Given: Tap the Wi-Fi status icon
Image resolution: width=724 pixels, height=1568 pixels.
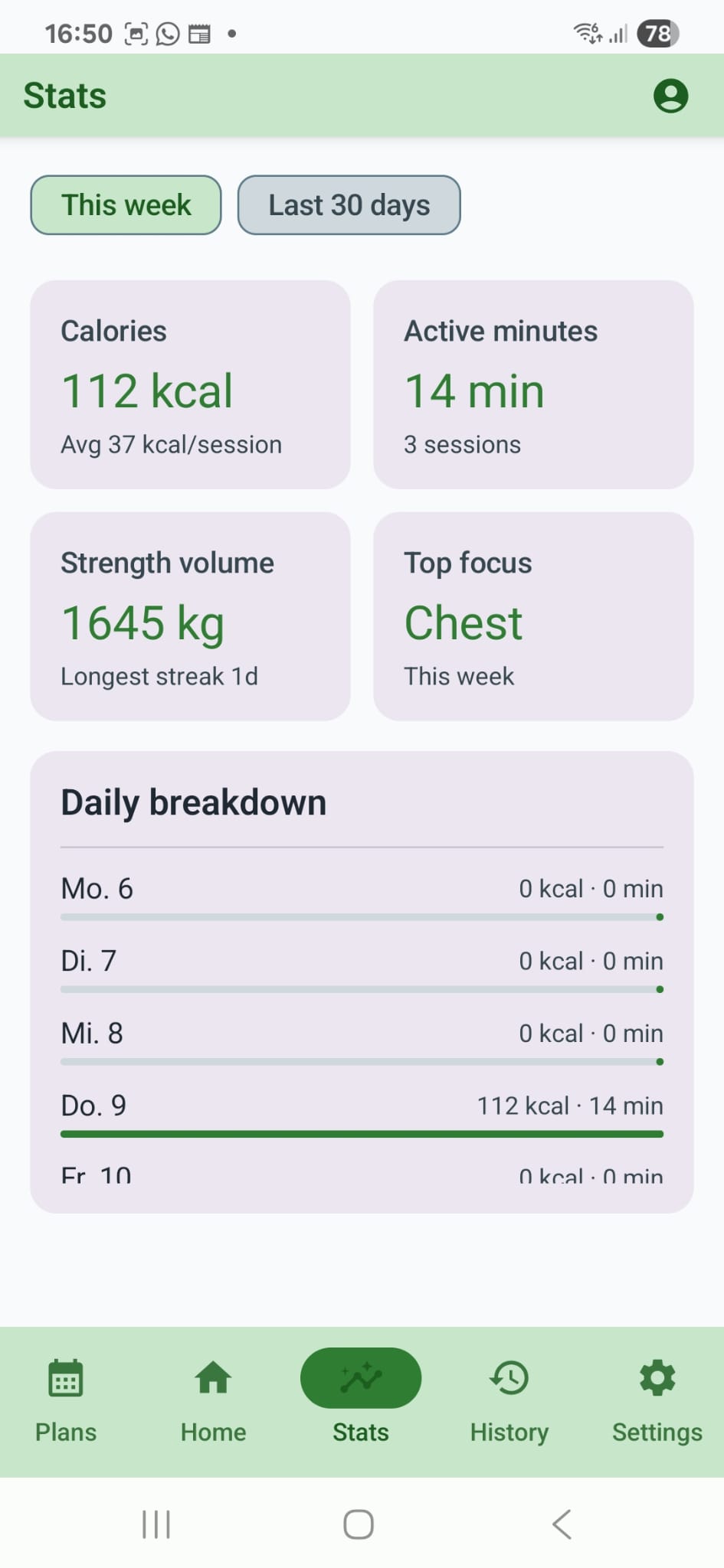Looking at the screenshot, I should (x=585, y=32).
